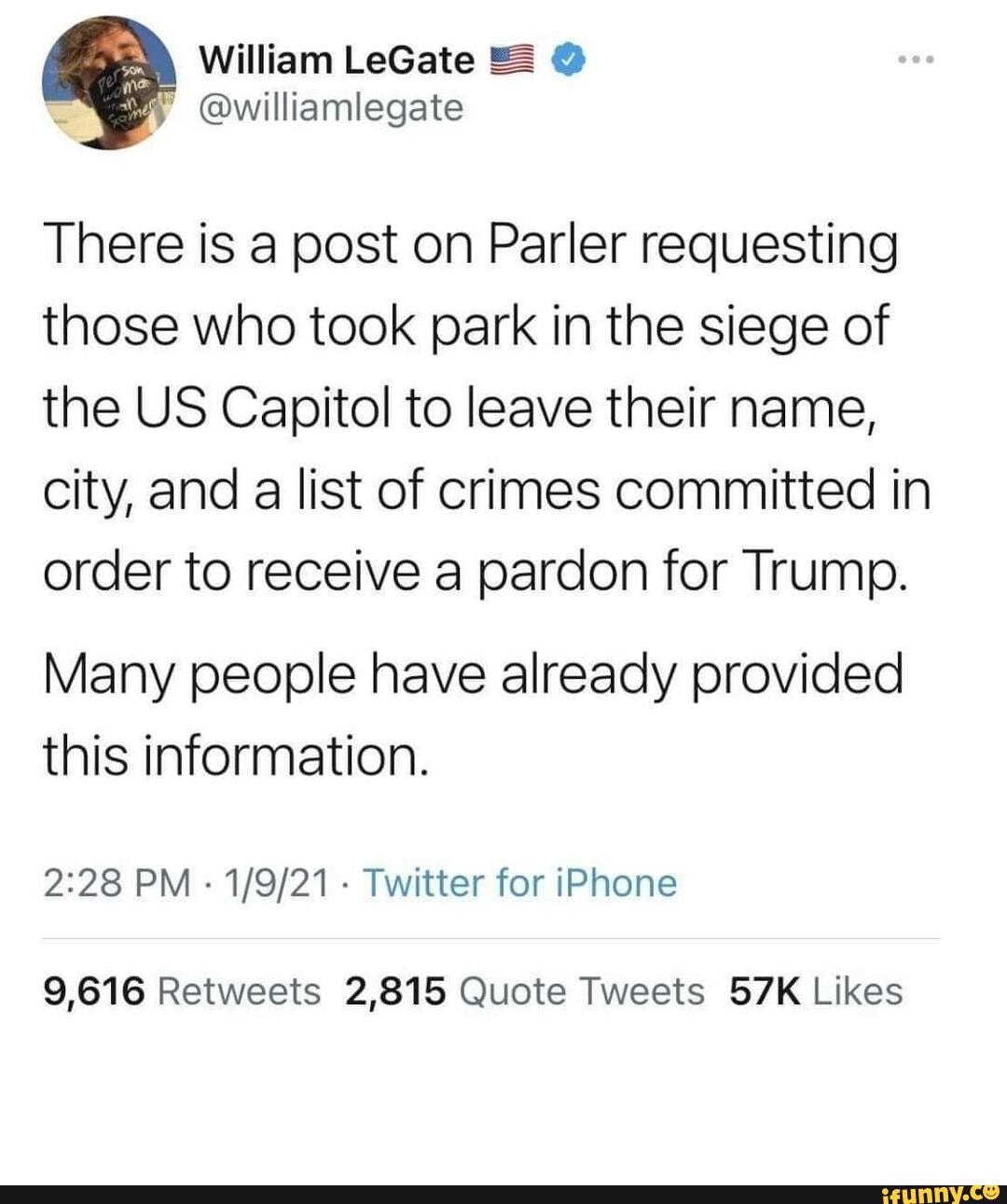Viewport: 1007px width, 1204px height.
Task: Click the blue verified badge
Action: tap(566, 59)
